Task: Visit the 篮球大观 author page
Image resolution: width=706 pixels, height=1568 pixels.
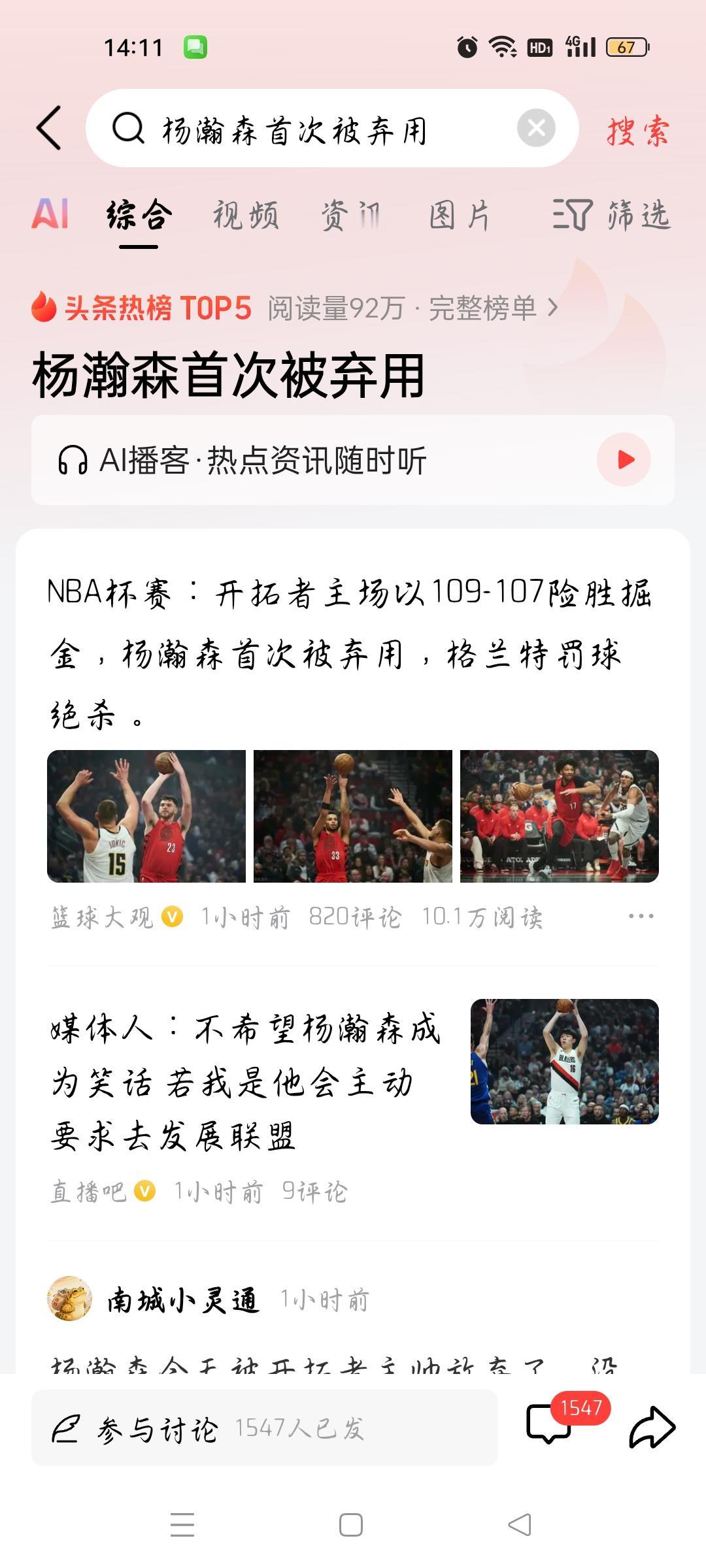Action: tap(99, 917)
